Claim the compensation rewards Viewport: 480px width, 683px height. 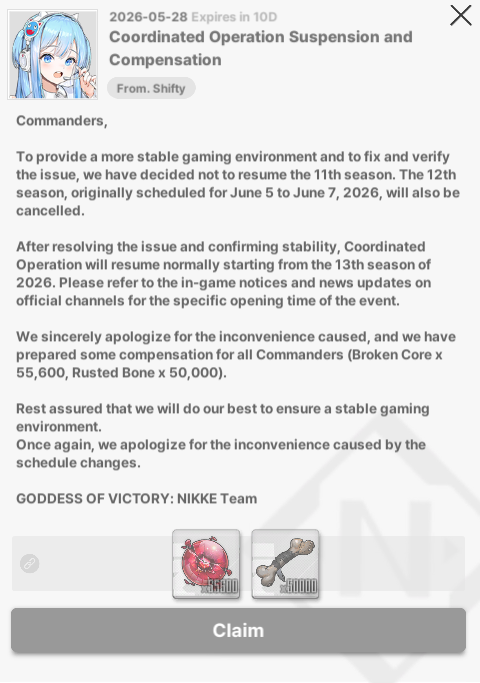238,630
